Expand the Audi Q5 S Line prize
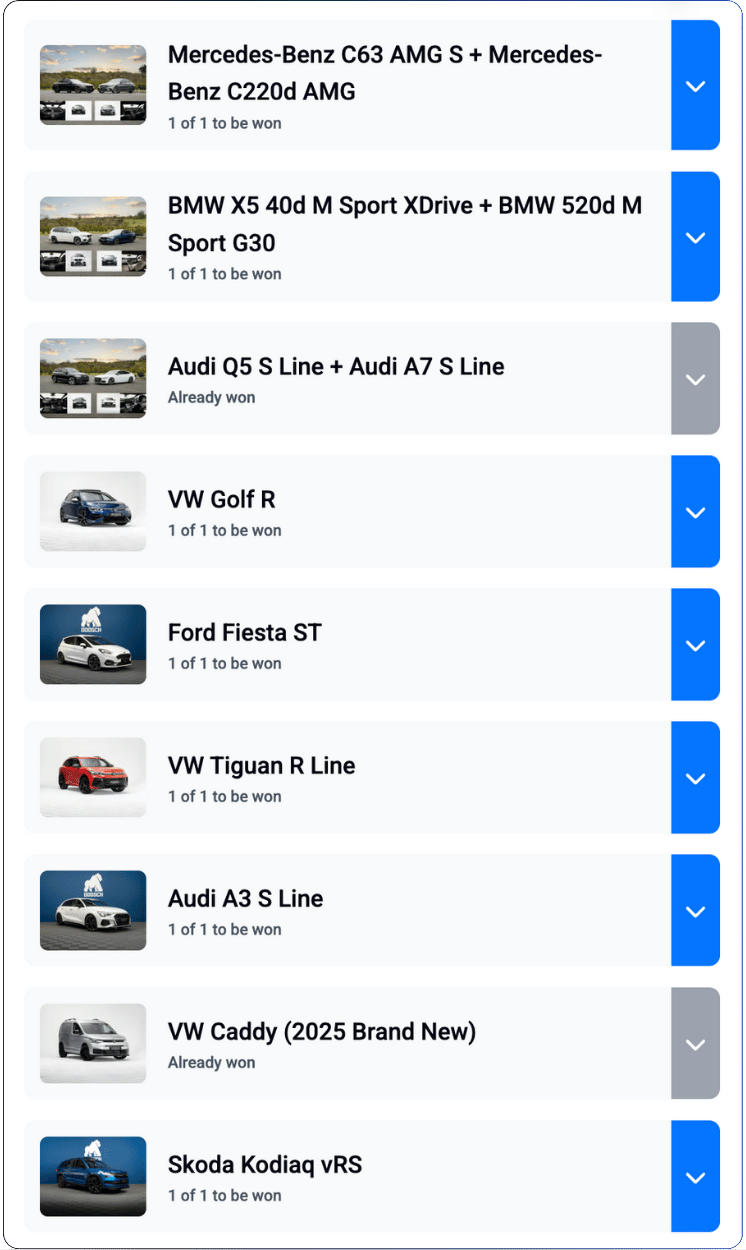The image size is (746, 1250). point(695,379)
